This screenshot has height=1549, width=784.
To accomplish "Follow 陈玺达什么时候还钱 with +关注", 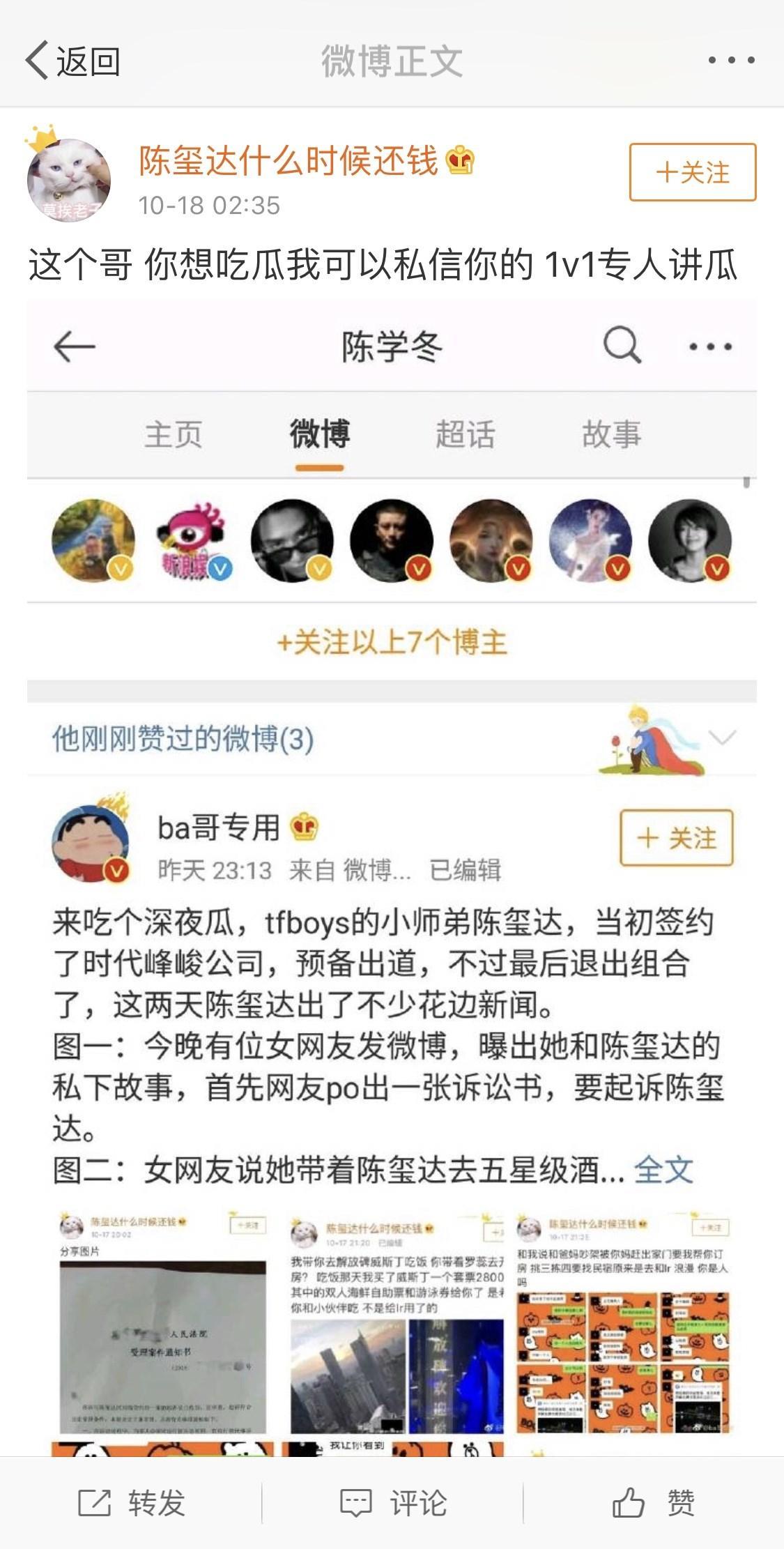I will pos(692,172).
